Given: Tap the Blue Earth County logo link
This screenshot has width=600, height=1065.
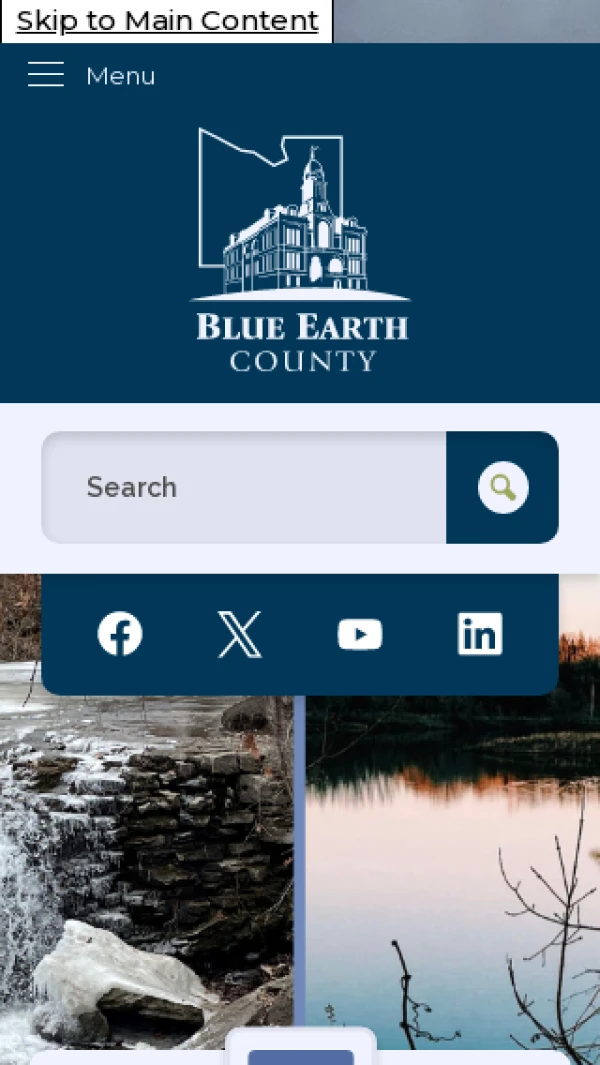Looking at the screenshot, I should [300, 250].
